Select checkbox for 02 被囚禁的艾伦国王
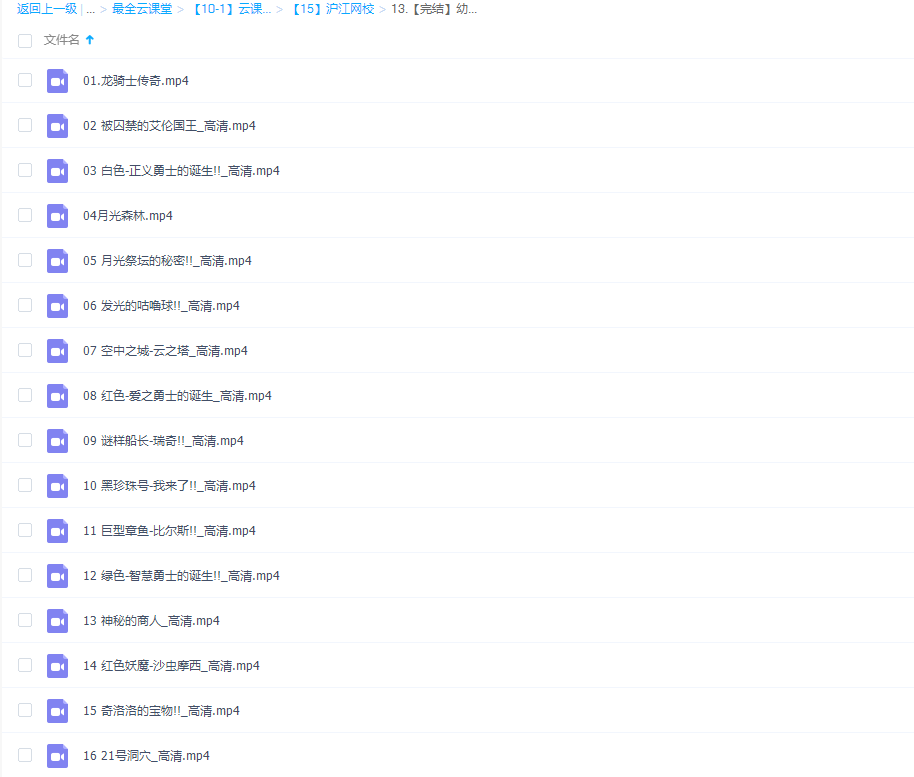 25,126
